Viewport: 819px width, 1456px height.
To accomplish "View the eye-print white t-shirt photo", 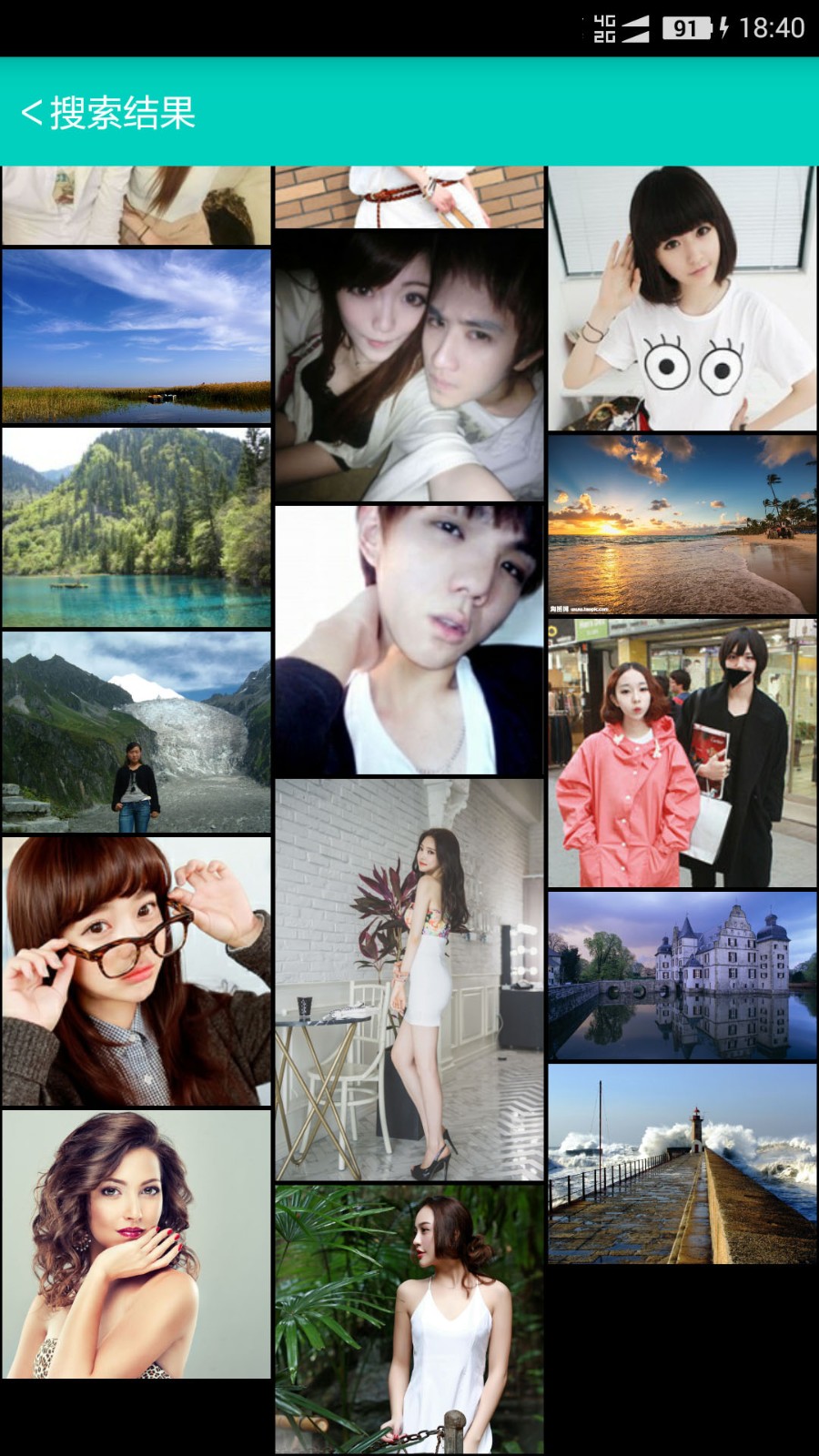I will [x=682, y=298].
